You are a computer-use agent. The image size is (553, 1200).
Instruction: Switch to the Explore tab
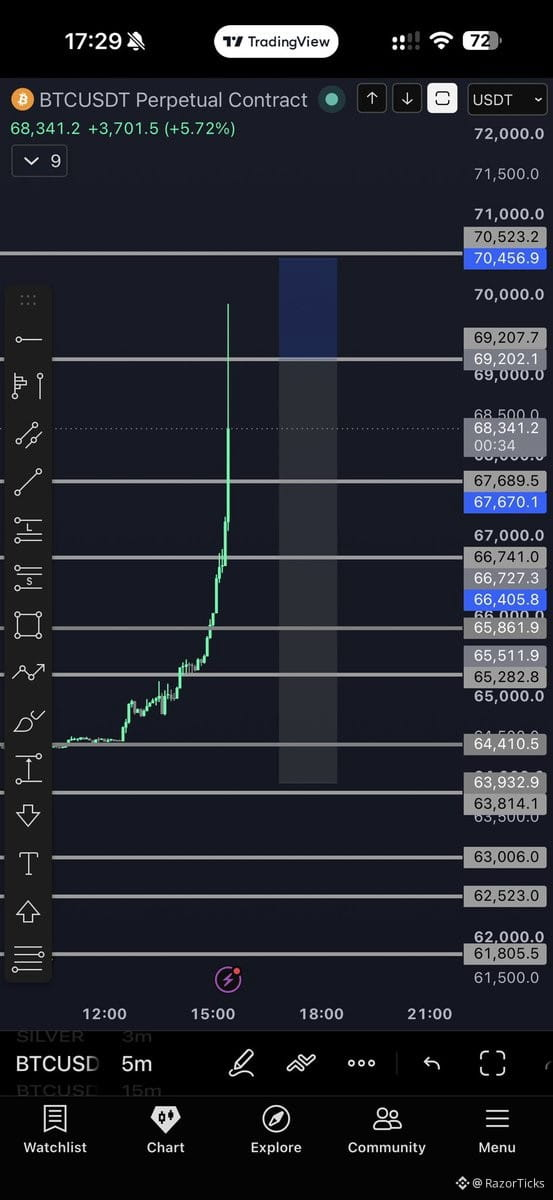click(x=275, y=1130)
